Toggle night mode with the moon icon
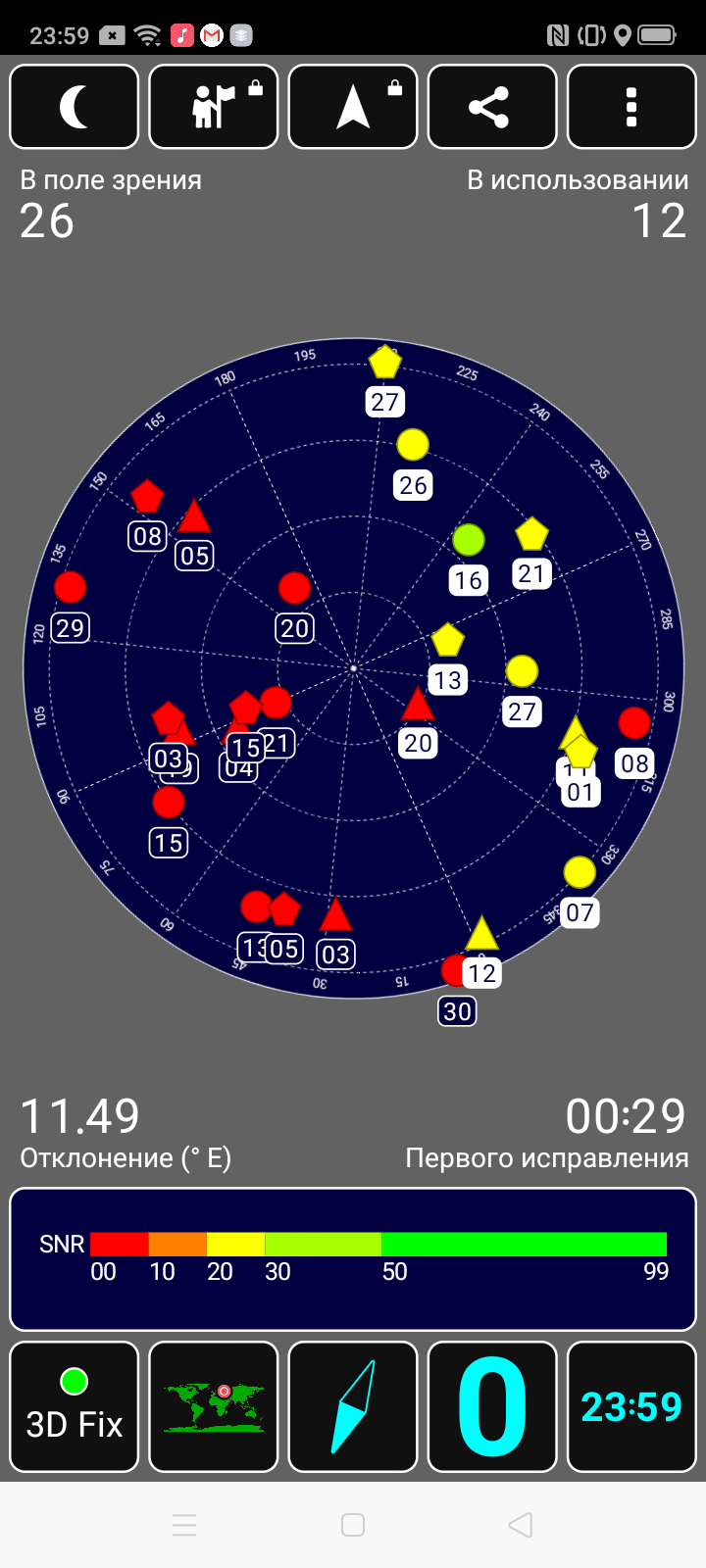 (75, 107)
